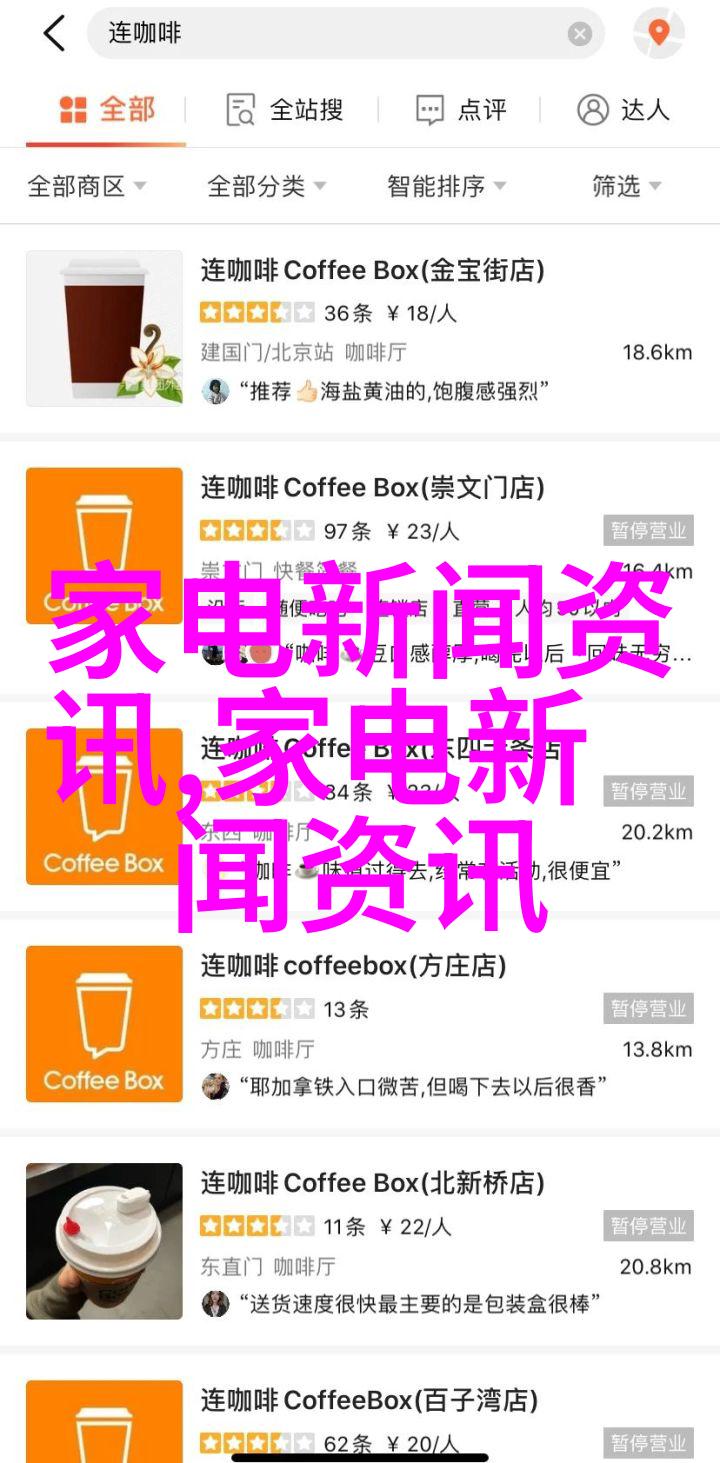Expand the 全部分类 dropdown
The height and width of the screenshot is (1463, 720).
[266, 186]
